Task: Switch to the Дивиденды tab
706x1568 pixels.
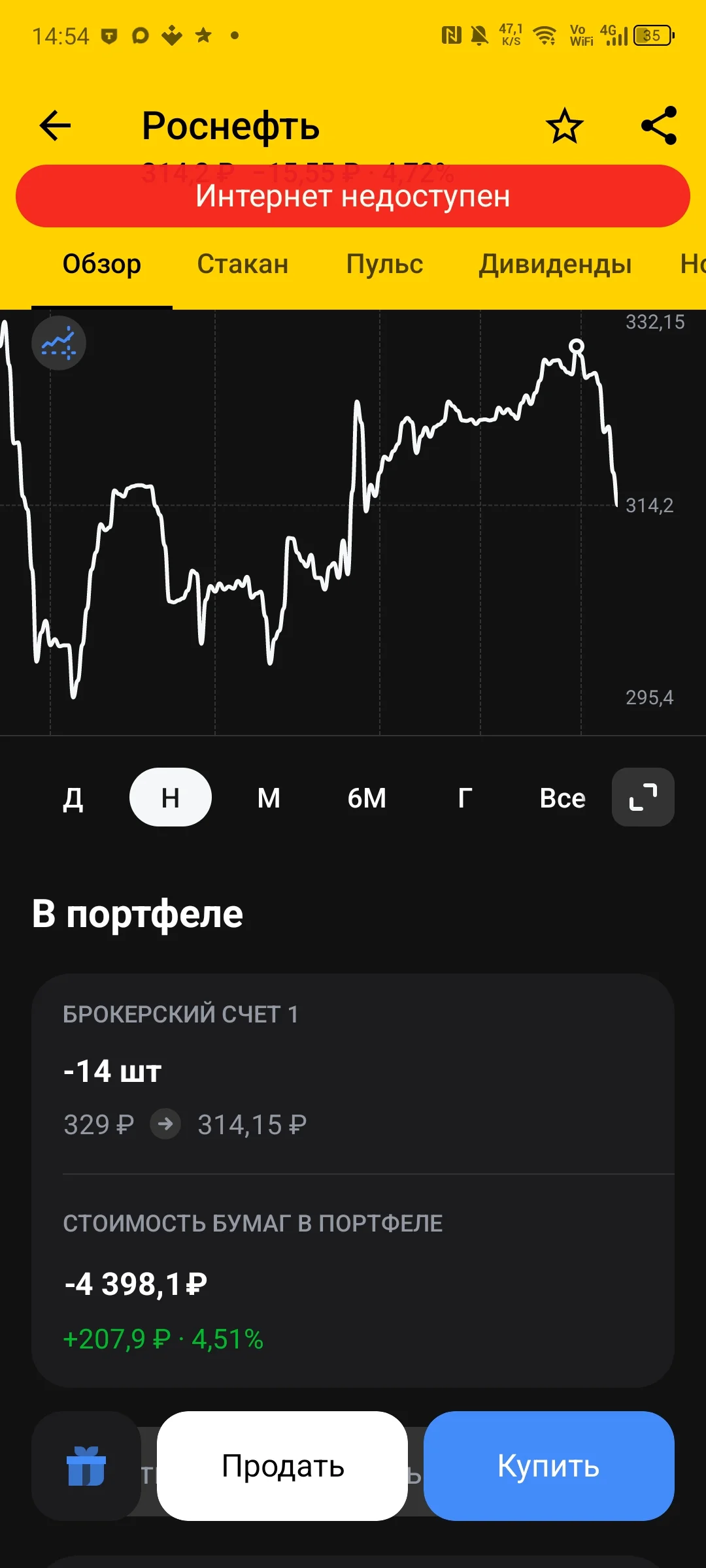Action: point(555,264)
